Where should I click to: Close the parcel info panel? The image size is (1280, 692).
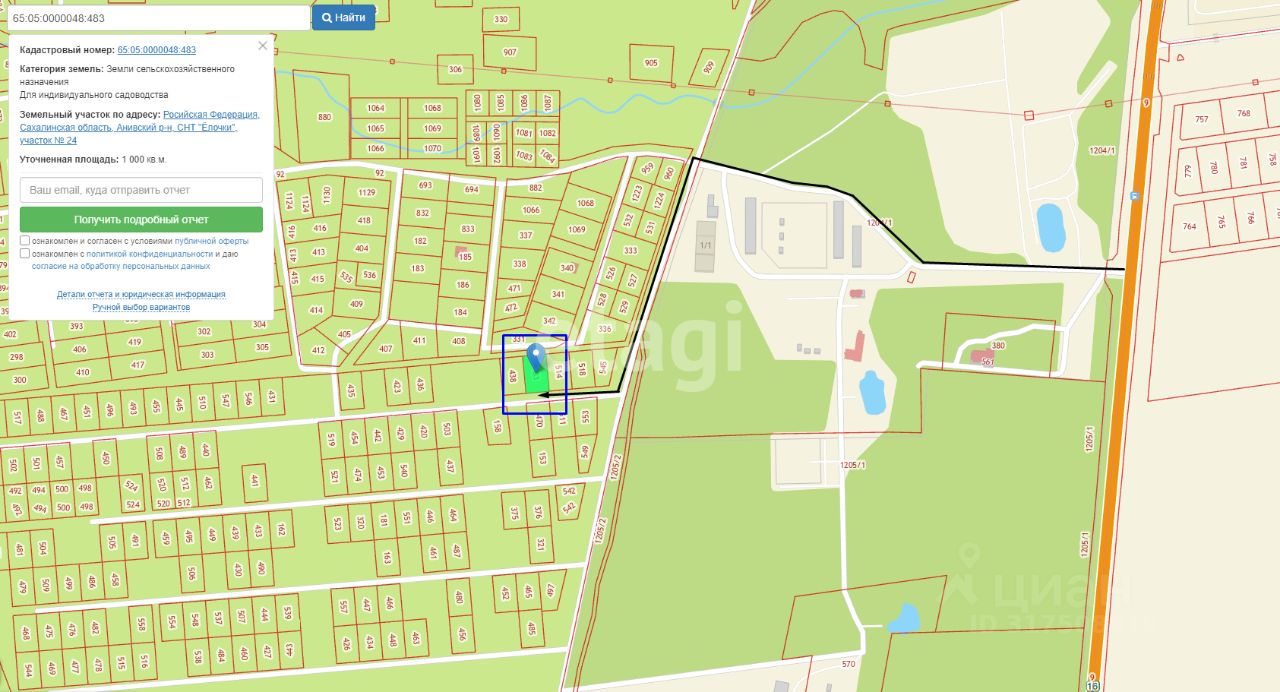(263, 46)
